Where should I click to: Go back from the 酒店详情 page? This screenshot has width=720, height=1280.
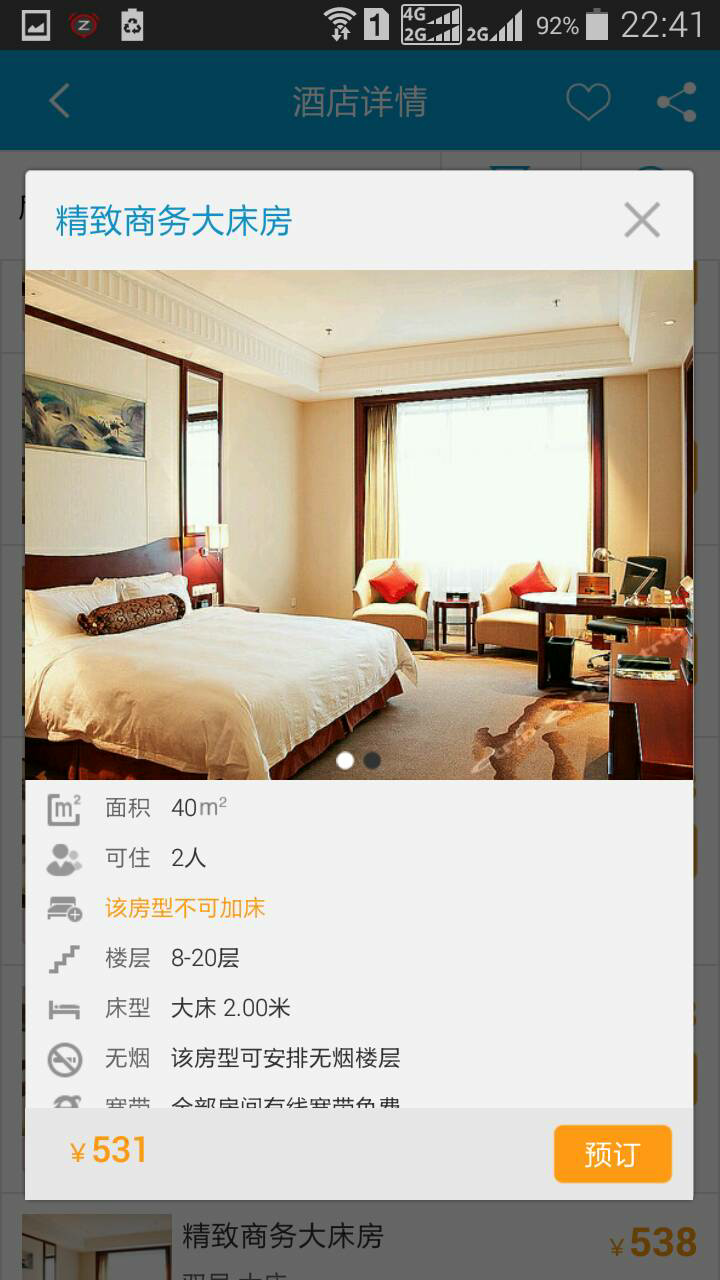(x=60, y=101)
